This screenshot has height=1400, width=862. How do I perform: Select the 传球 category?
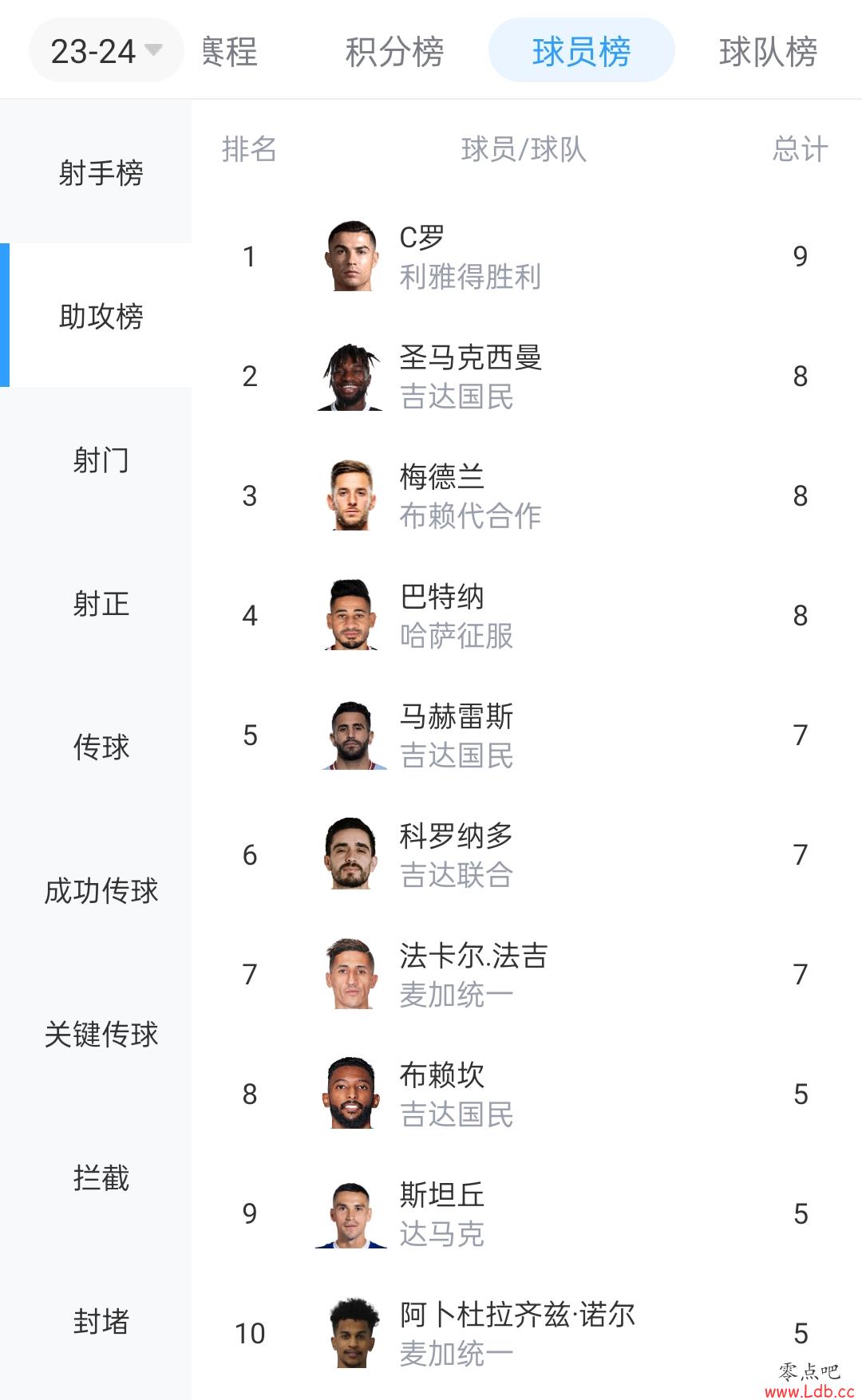click(x=101, y=747)
